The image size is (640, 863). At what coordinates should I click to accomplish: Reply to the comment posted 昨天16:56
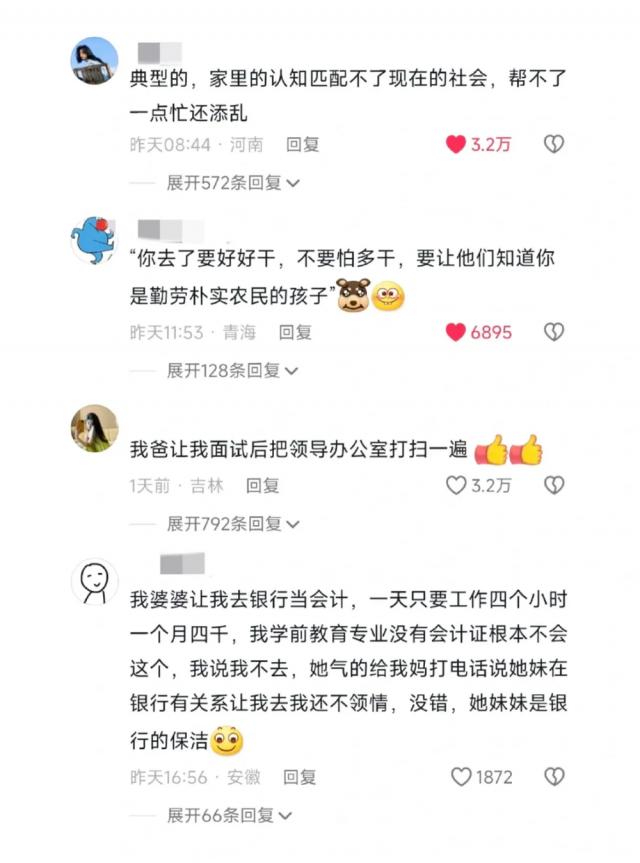point(299,777)
